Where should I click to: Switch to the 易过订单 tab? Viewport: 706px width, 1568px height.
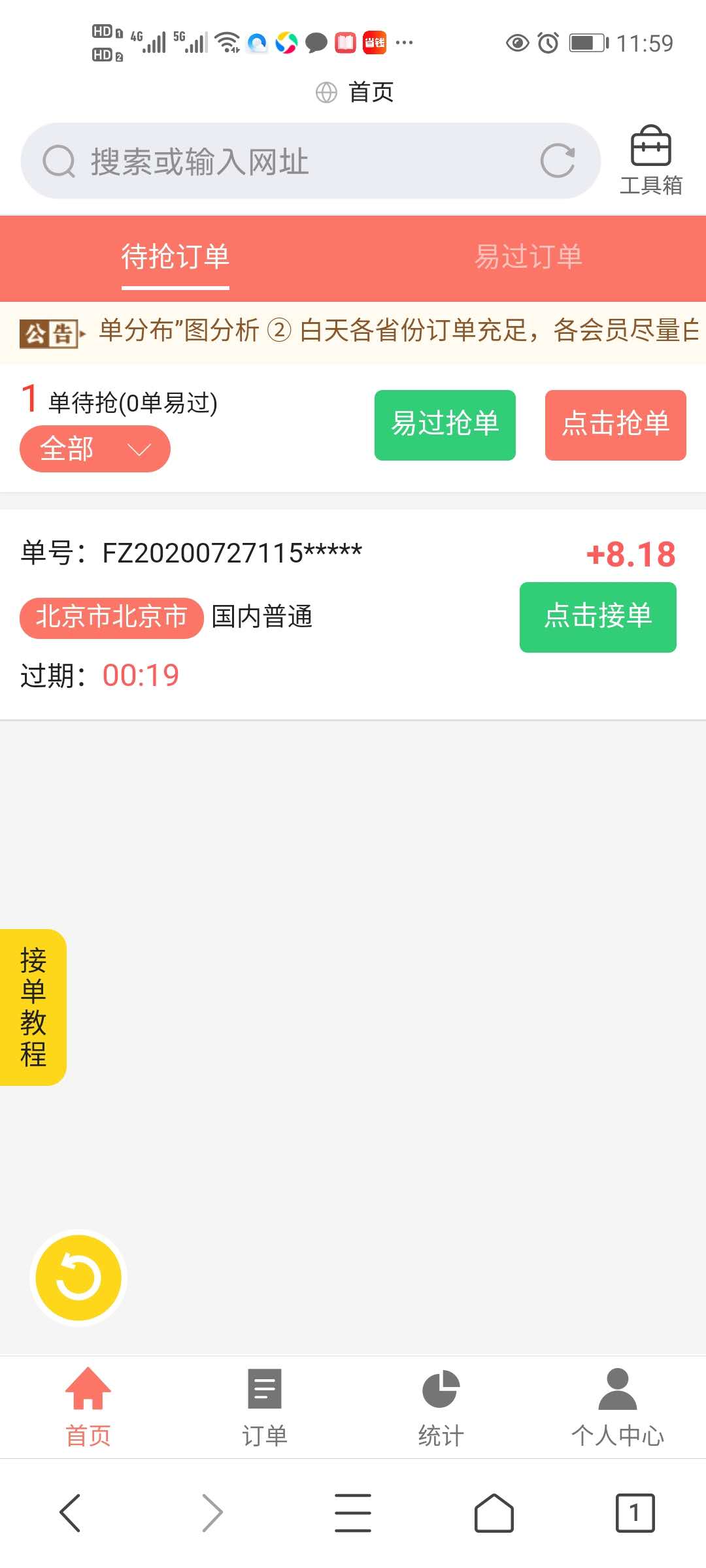click(528, 257)
